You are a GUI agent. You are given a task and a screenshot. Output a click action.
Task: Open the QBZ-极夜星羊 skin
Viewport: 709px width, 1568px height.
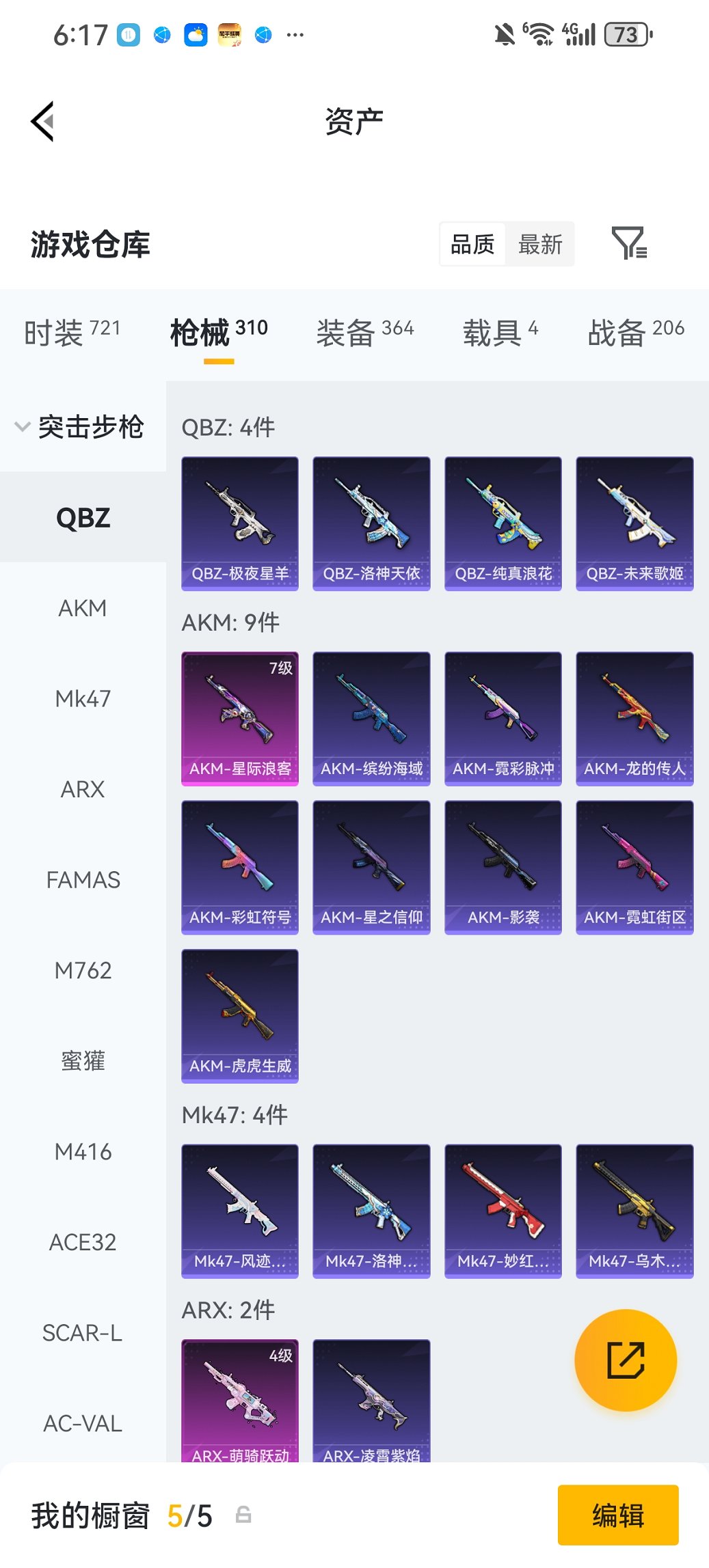pos(240,523)
